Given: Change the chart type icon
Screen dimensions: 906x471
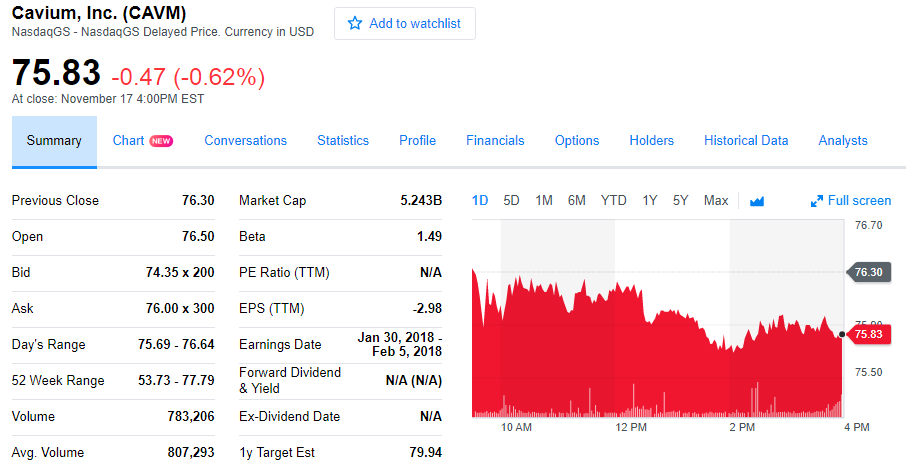Looking at the screenshot, I should (x=756, y=201).
